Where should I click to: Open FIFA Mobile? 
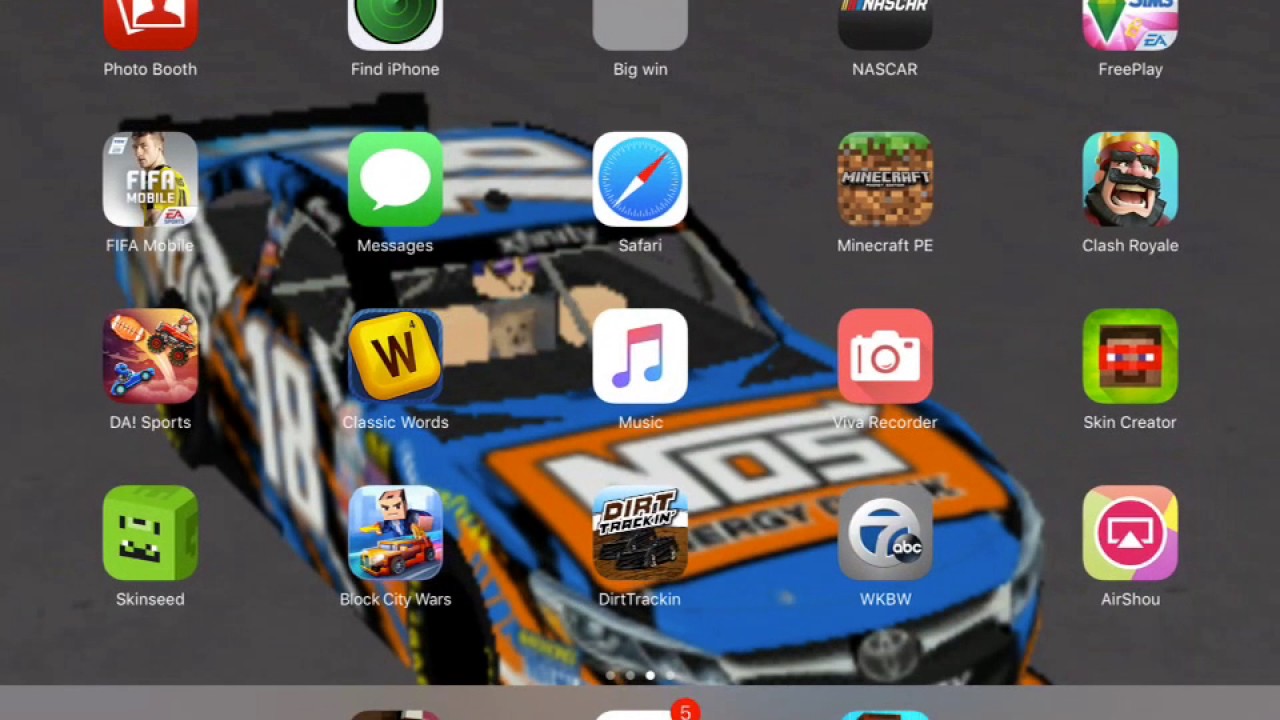[150, 180]
